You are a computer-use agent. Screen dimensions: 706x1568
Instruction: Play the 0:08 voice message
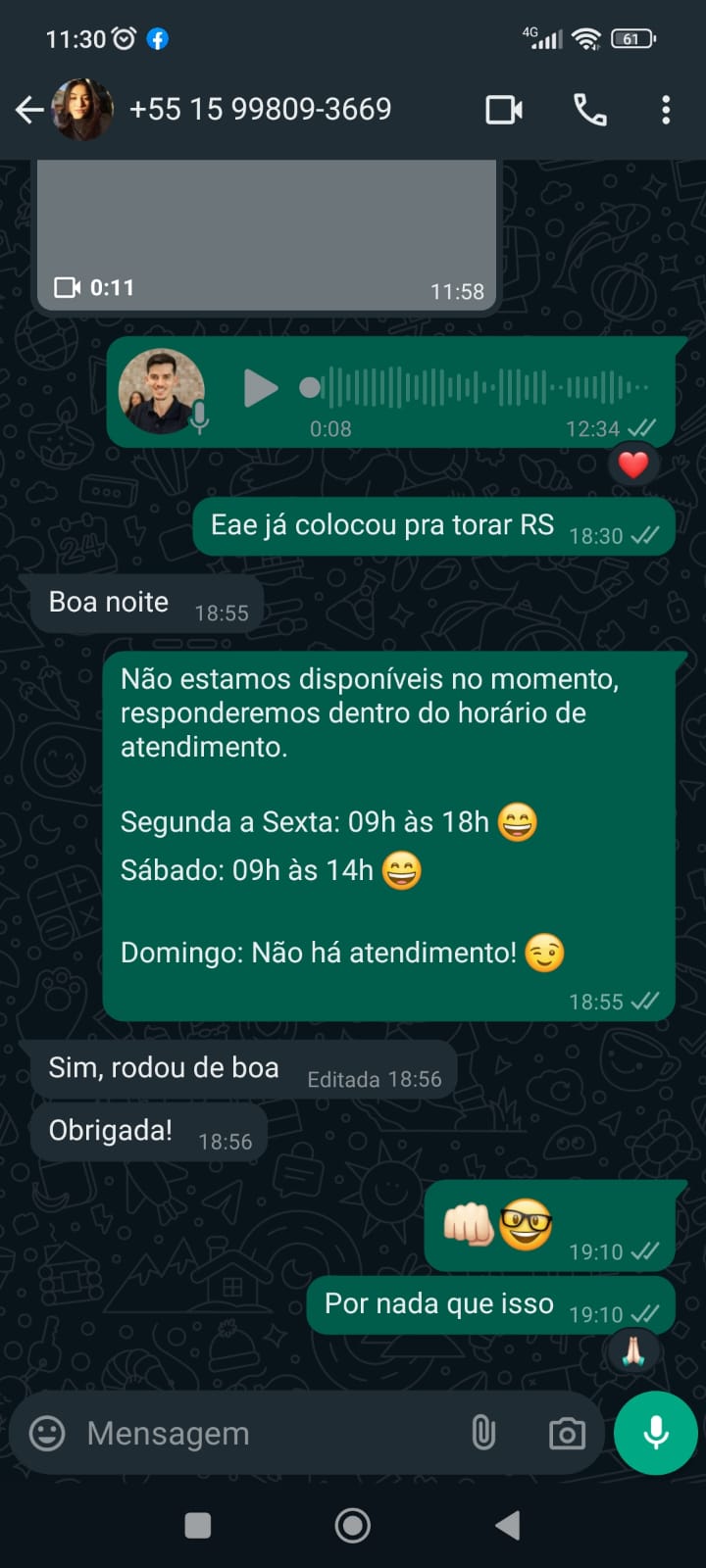260,388
